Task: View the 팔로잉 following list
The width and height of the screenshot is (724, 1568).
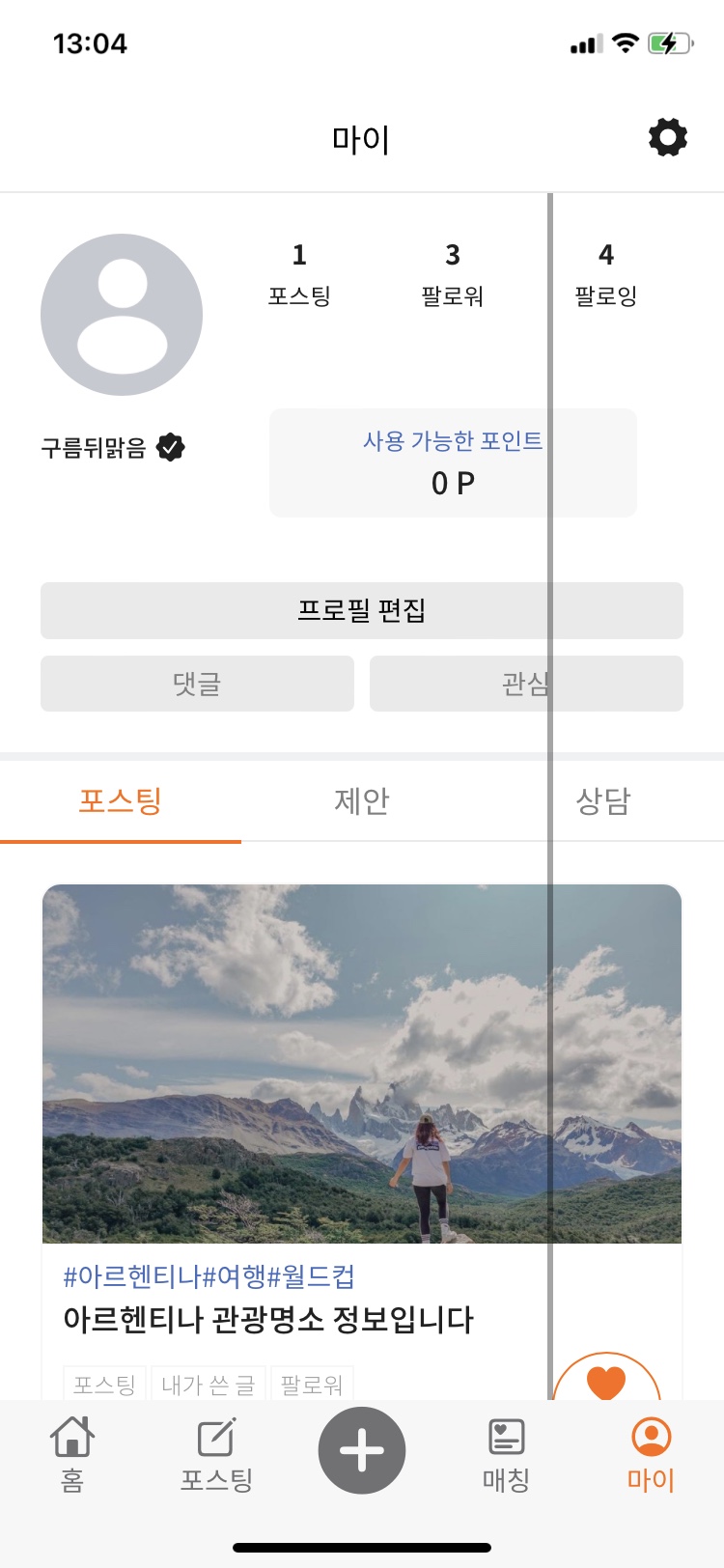Action: click(605, 274)
